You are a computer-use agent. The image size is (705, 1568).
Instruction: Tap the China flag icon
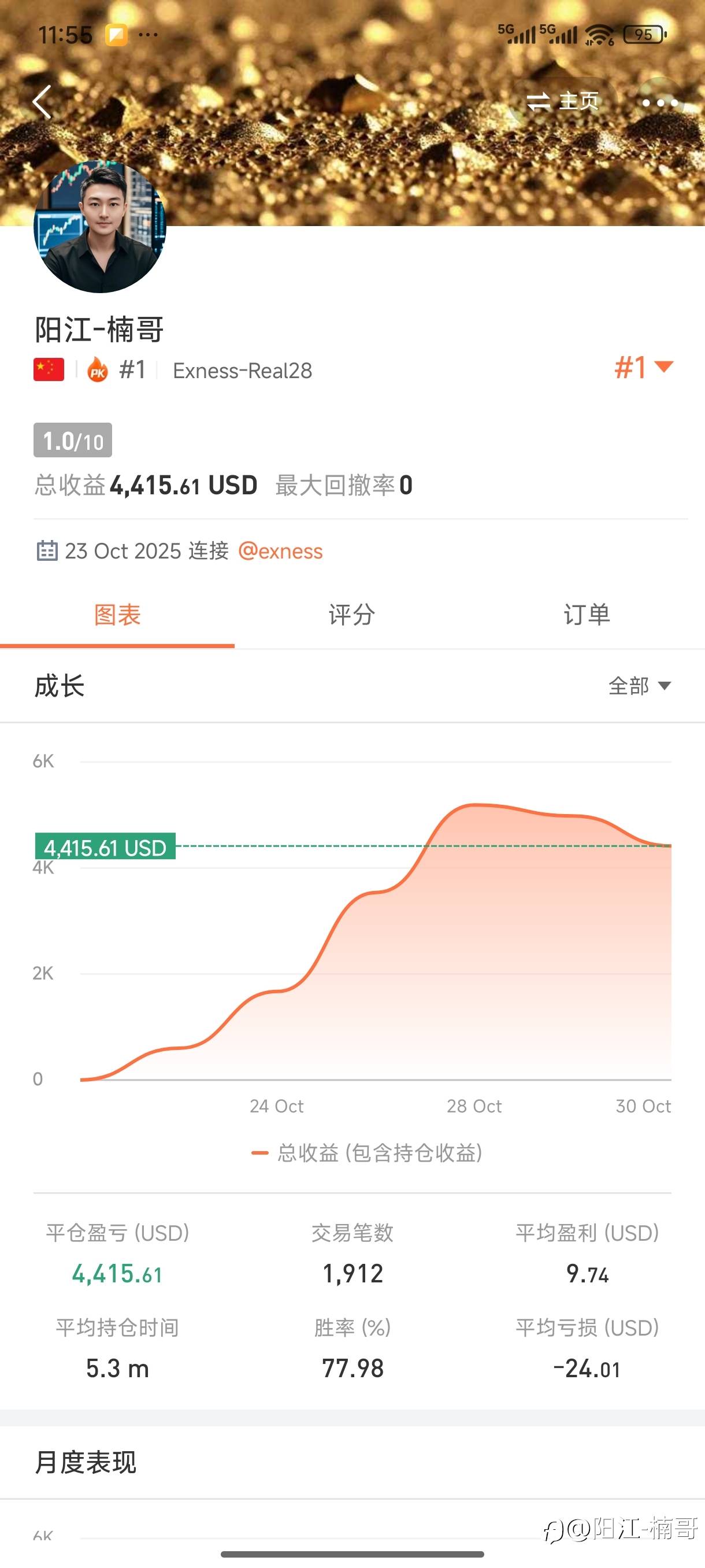click(47, 369)
